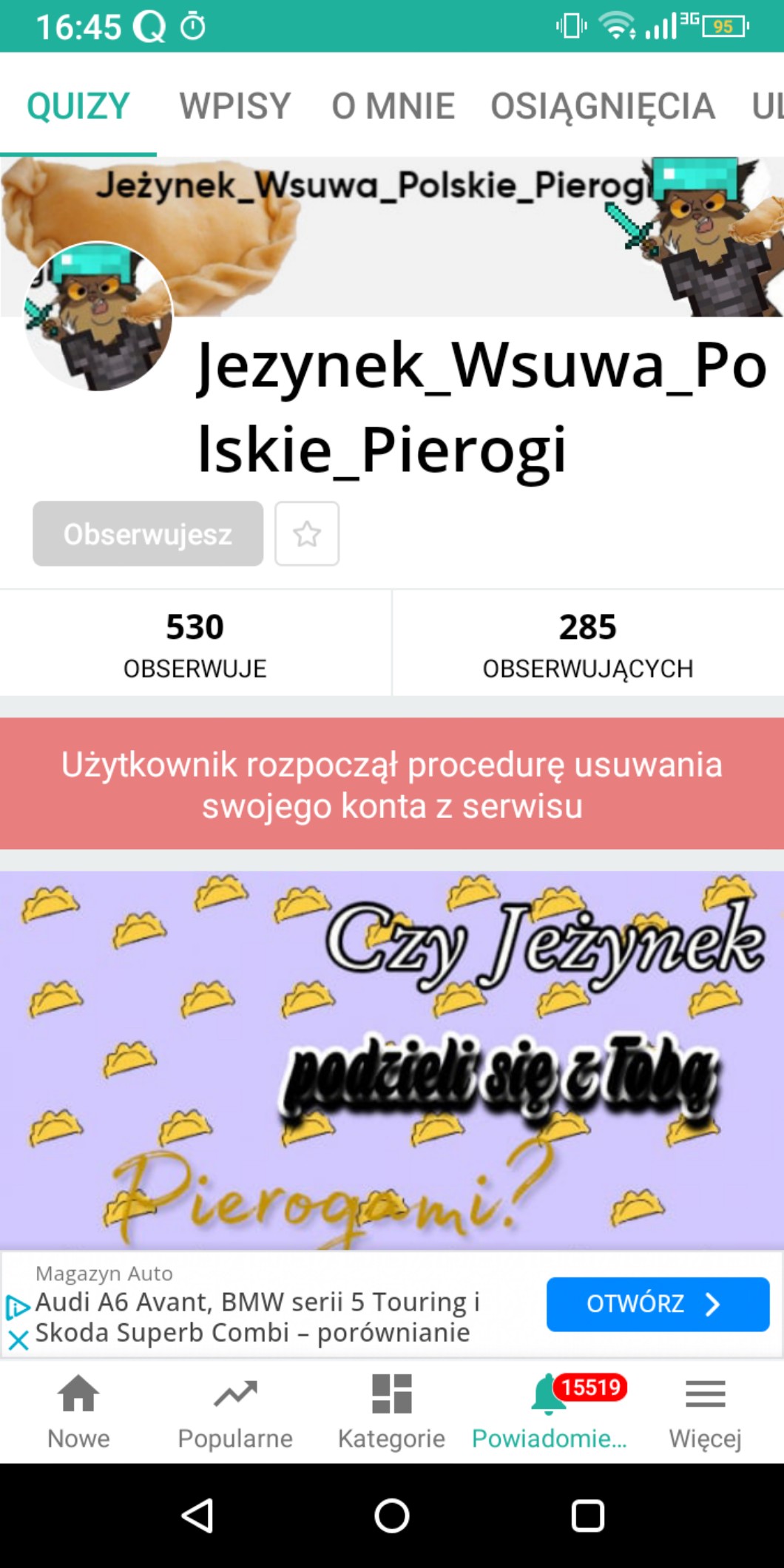The image size is (784, 1568).
Task: Tap the star icon next to Obserwujesz
Action: [x=307, y=533]
